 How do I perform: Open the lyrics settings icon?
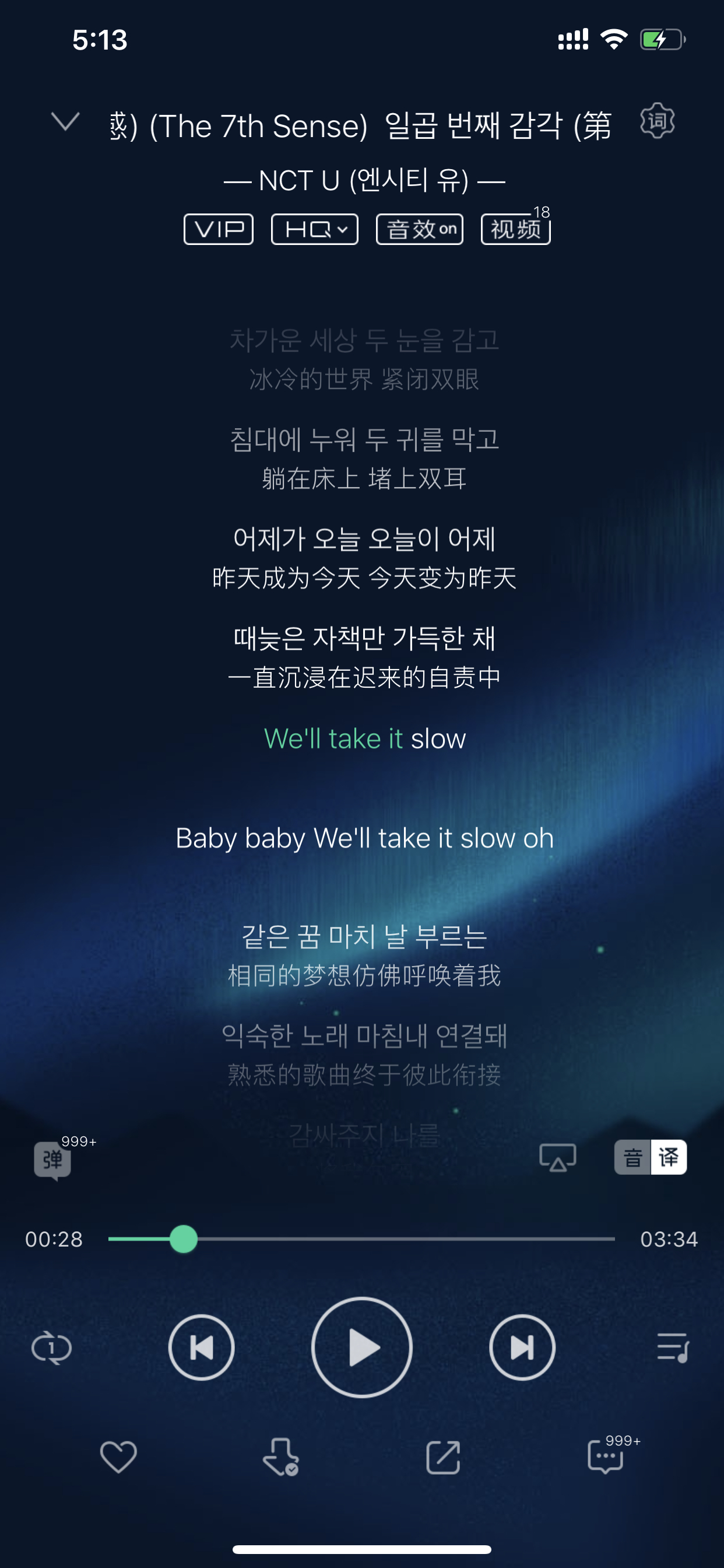[657, 121]
